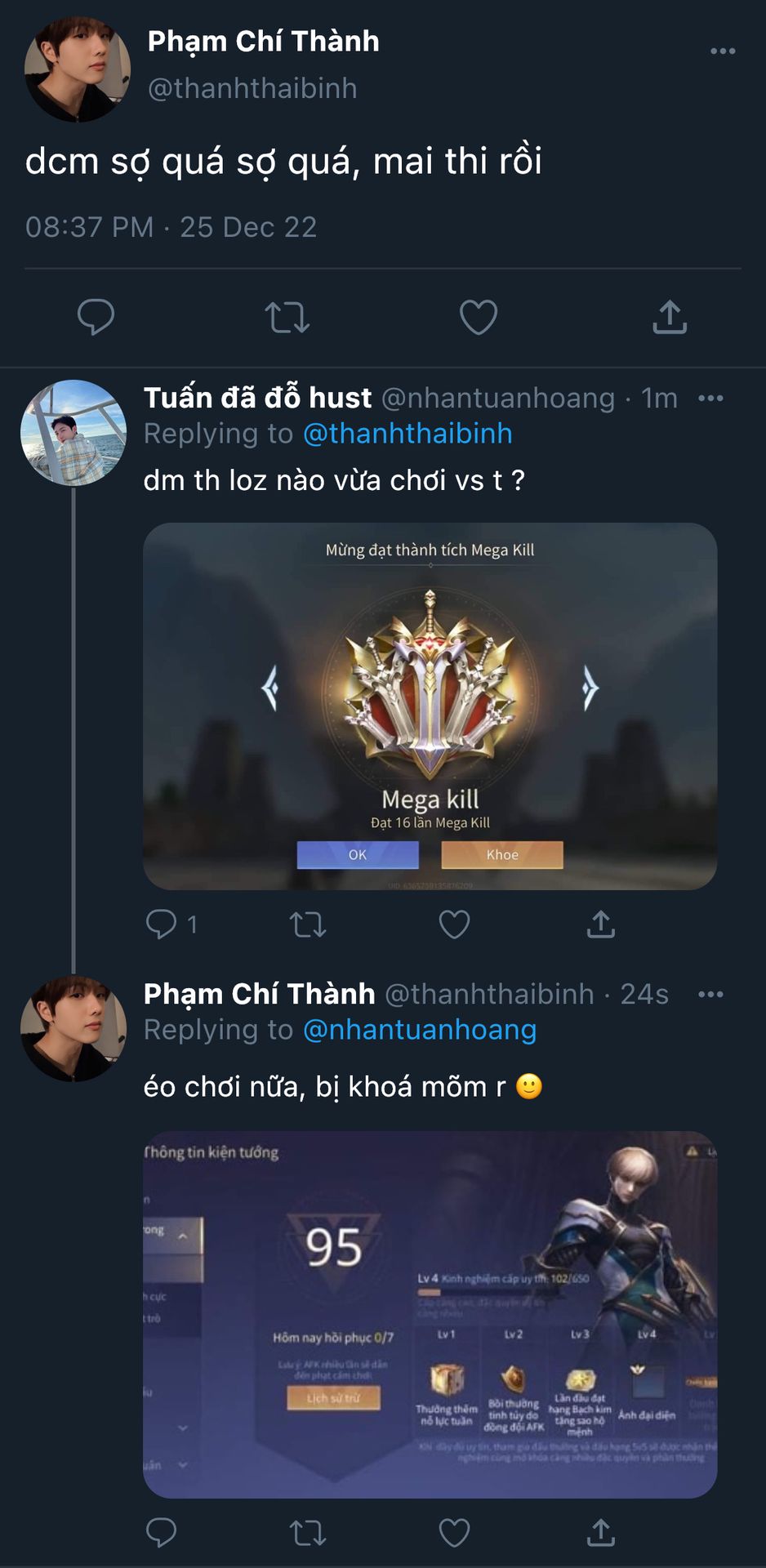This screenshot has width=766, height=1568.
Task: Retweet the main tweet
Action: [287, 317]
